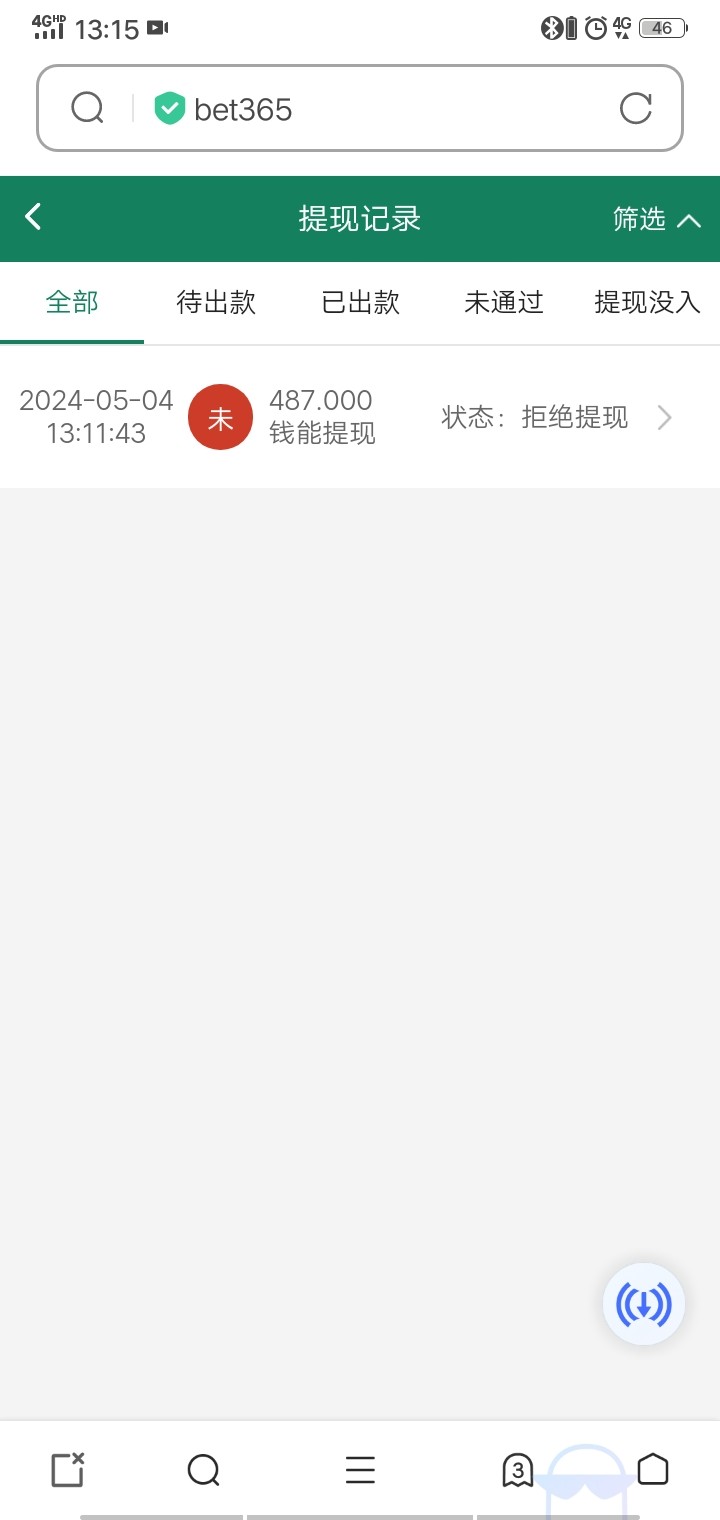Go back from the 提现记录 page
720x1520 pixels.
point(34,217)
